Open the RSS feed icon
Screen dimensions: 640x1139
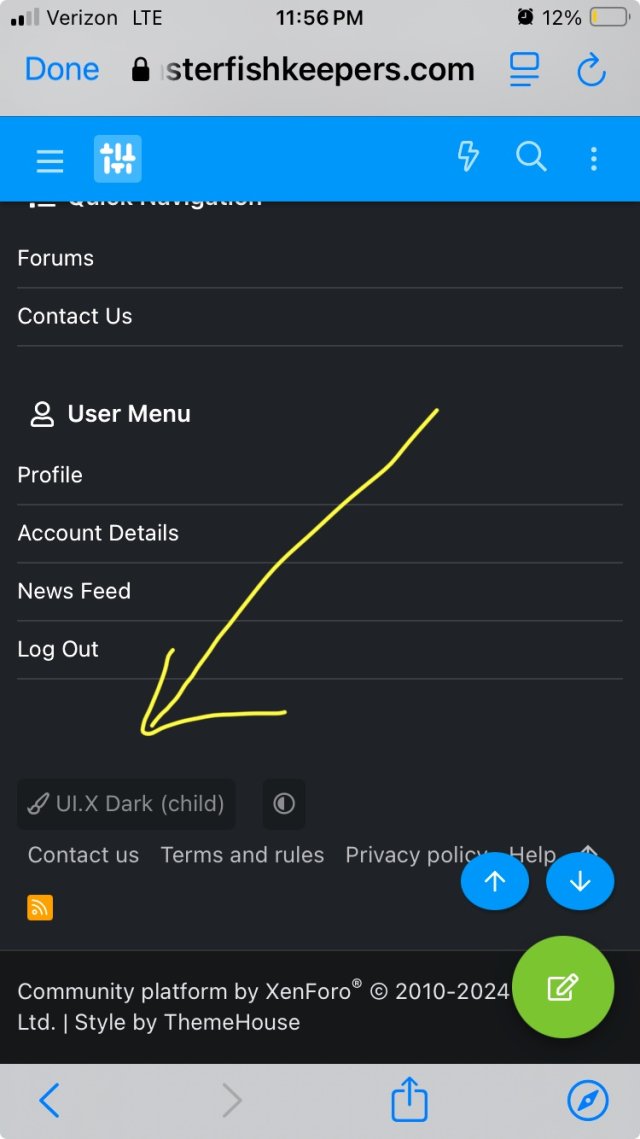40,907
